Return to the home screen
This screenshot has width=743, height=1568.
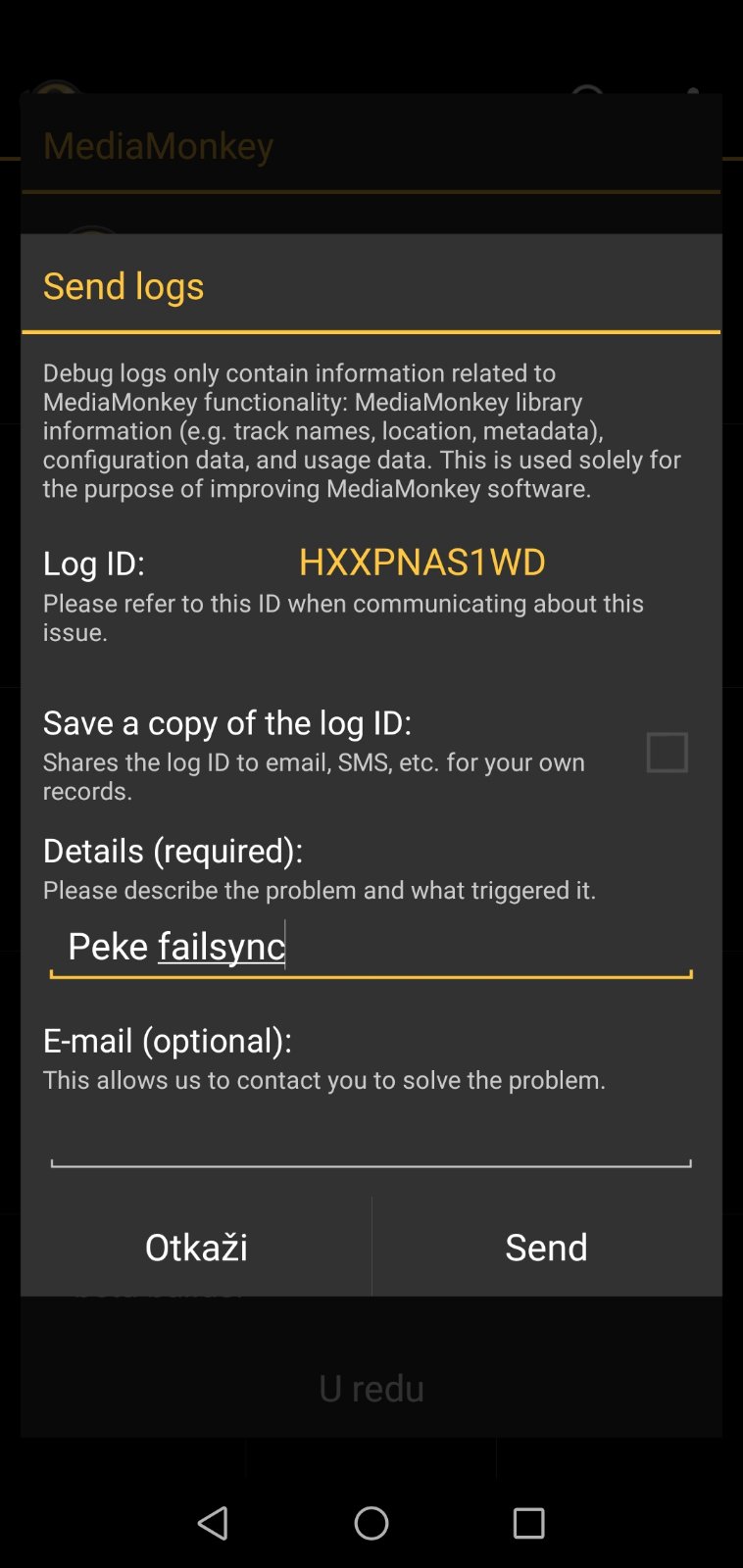[x=371, y=1523]
